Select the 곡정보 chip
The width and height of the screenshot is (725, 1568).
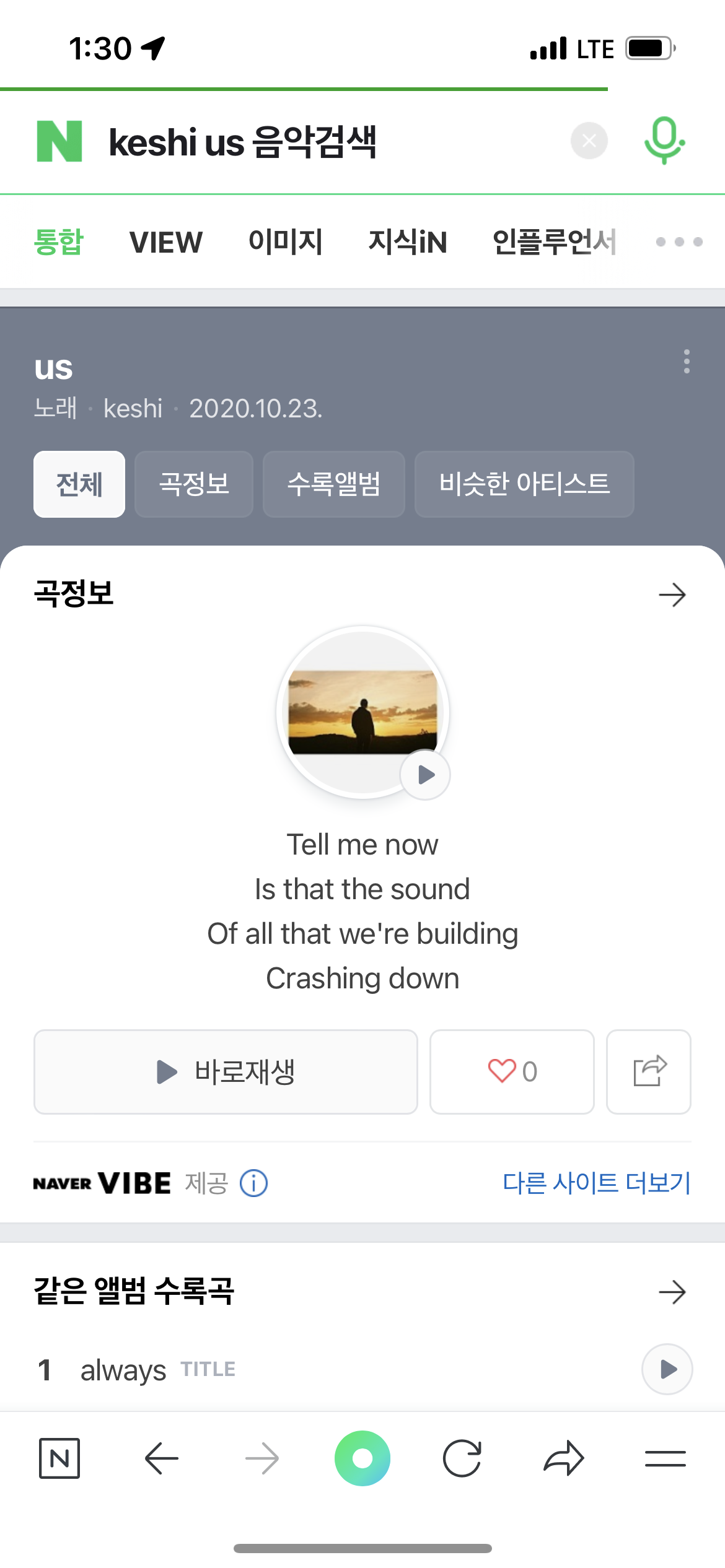194,484
